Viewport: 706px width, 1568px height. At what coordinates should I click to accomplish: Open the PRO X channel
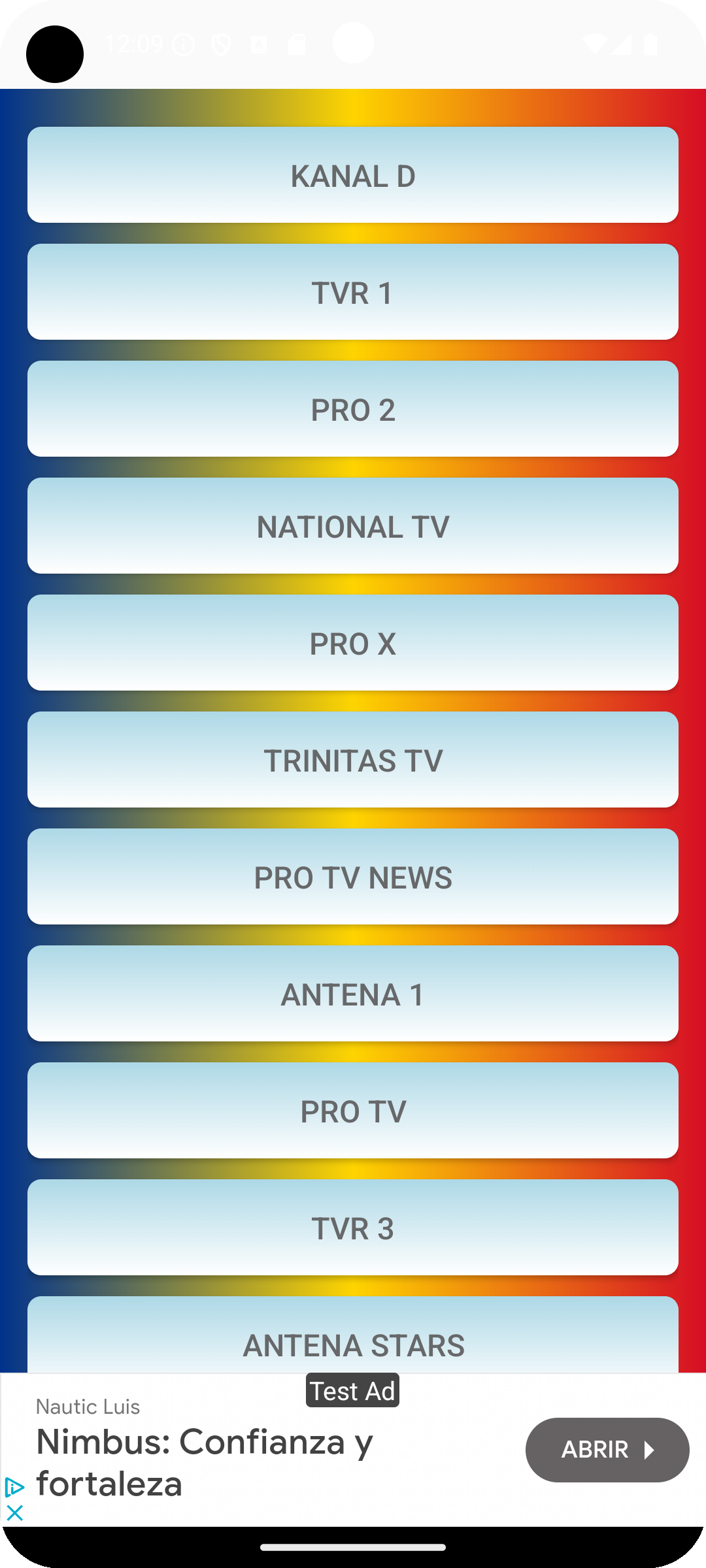pos(353,643)
